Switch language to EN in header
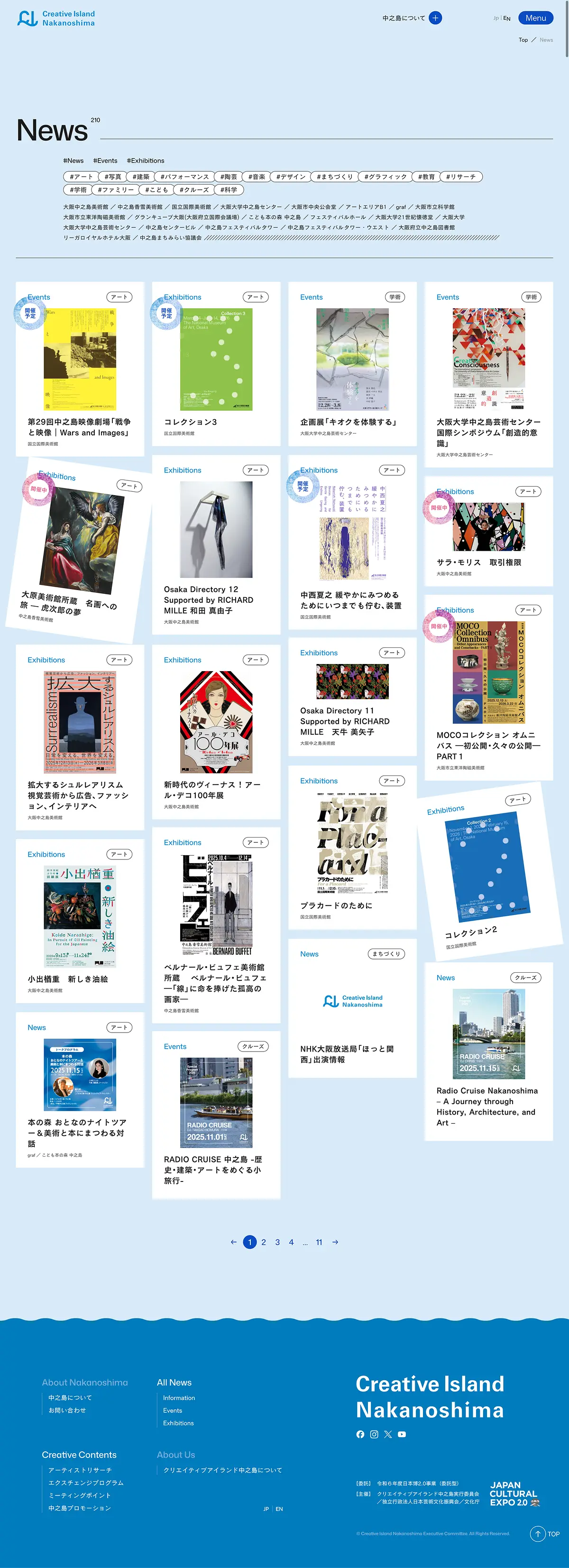 click(506, 19)
